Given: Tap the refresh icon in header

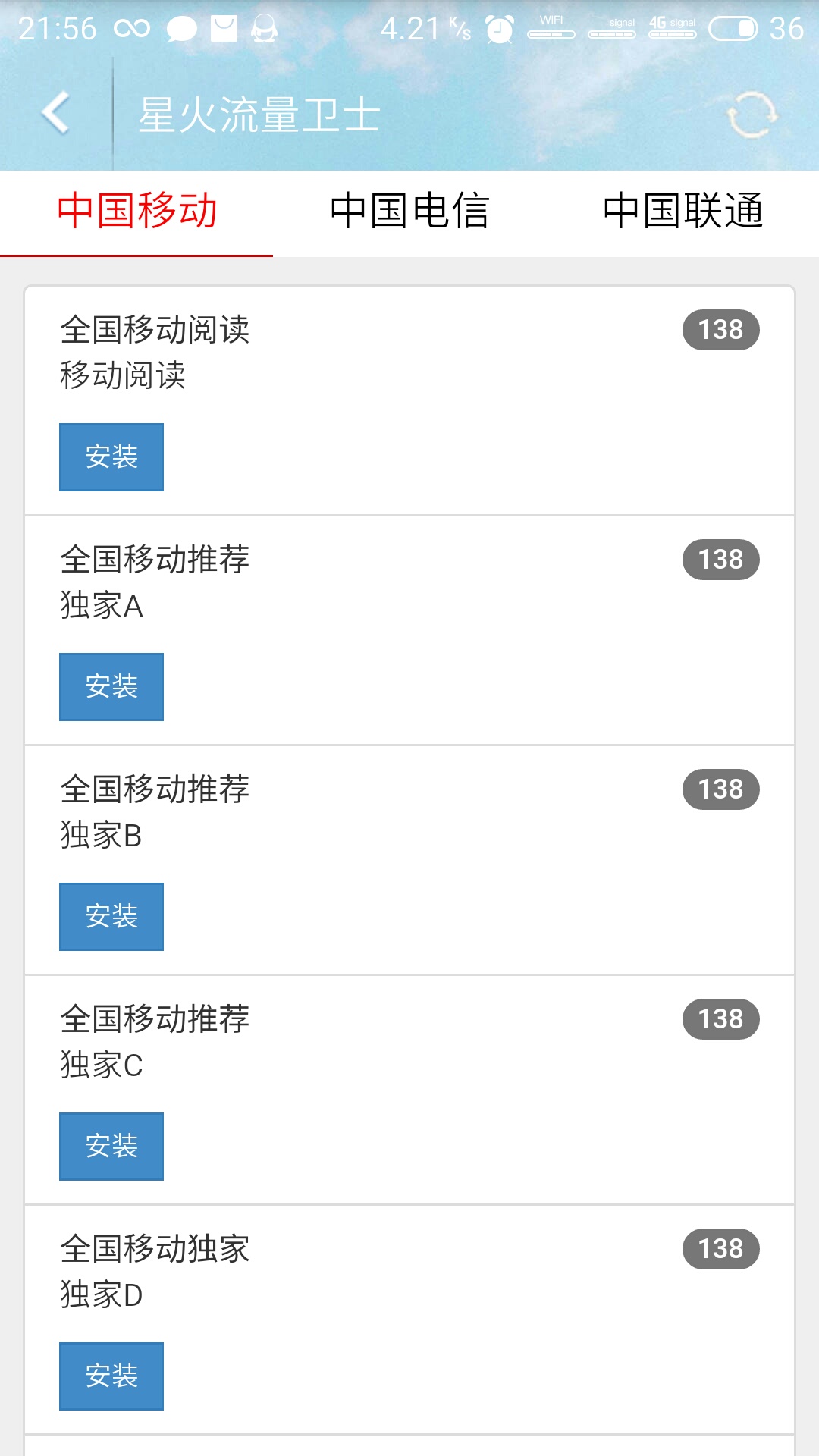Looking at the screenshot, I should click(752, 115).
